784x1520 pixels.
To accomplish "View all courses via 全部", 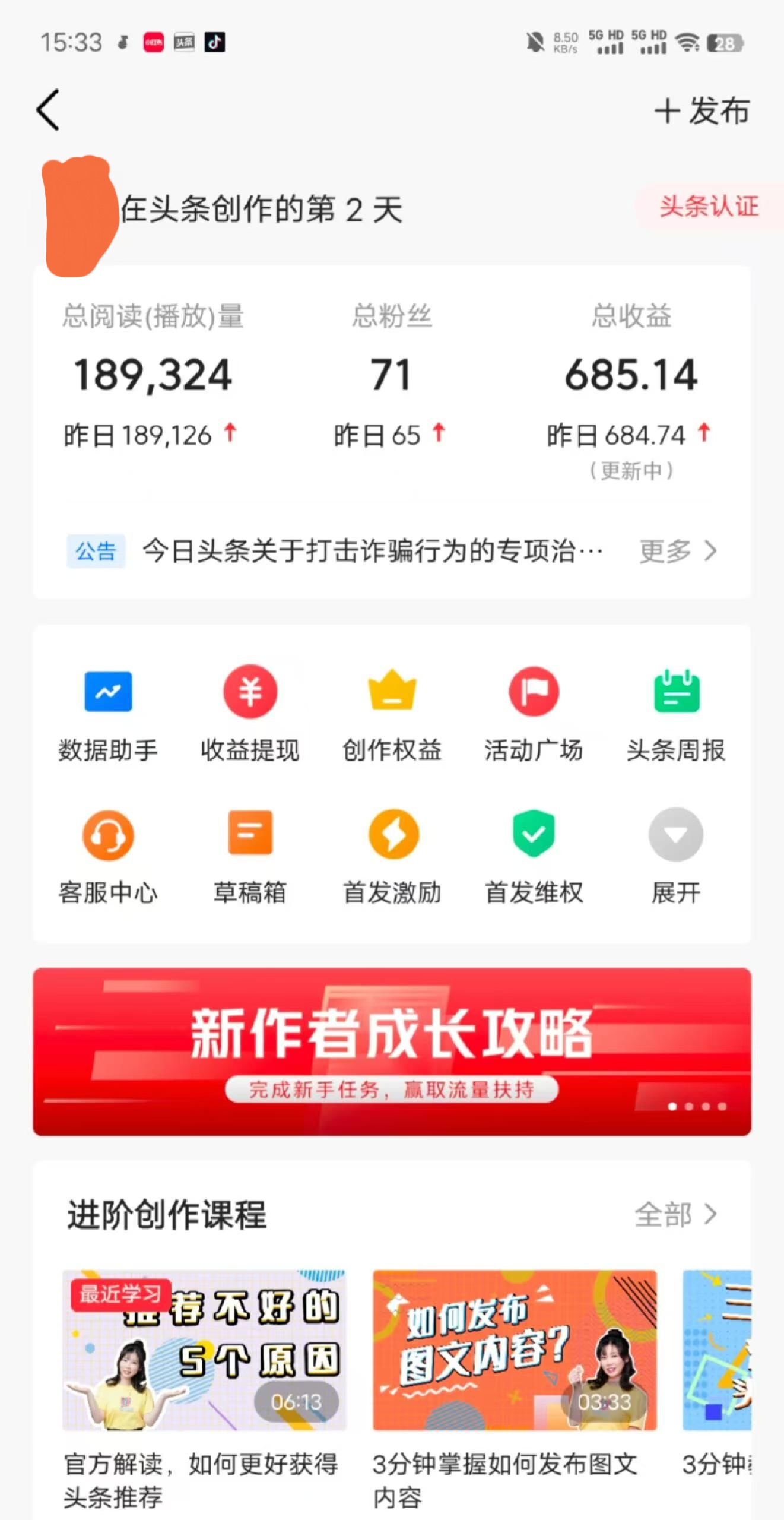I will pos(676,1214).
